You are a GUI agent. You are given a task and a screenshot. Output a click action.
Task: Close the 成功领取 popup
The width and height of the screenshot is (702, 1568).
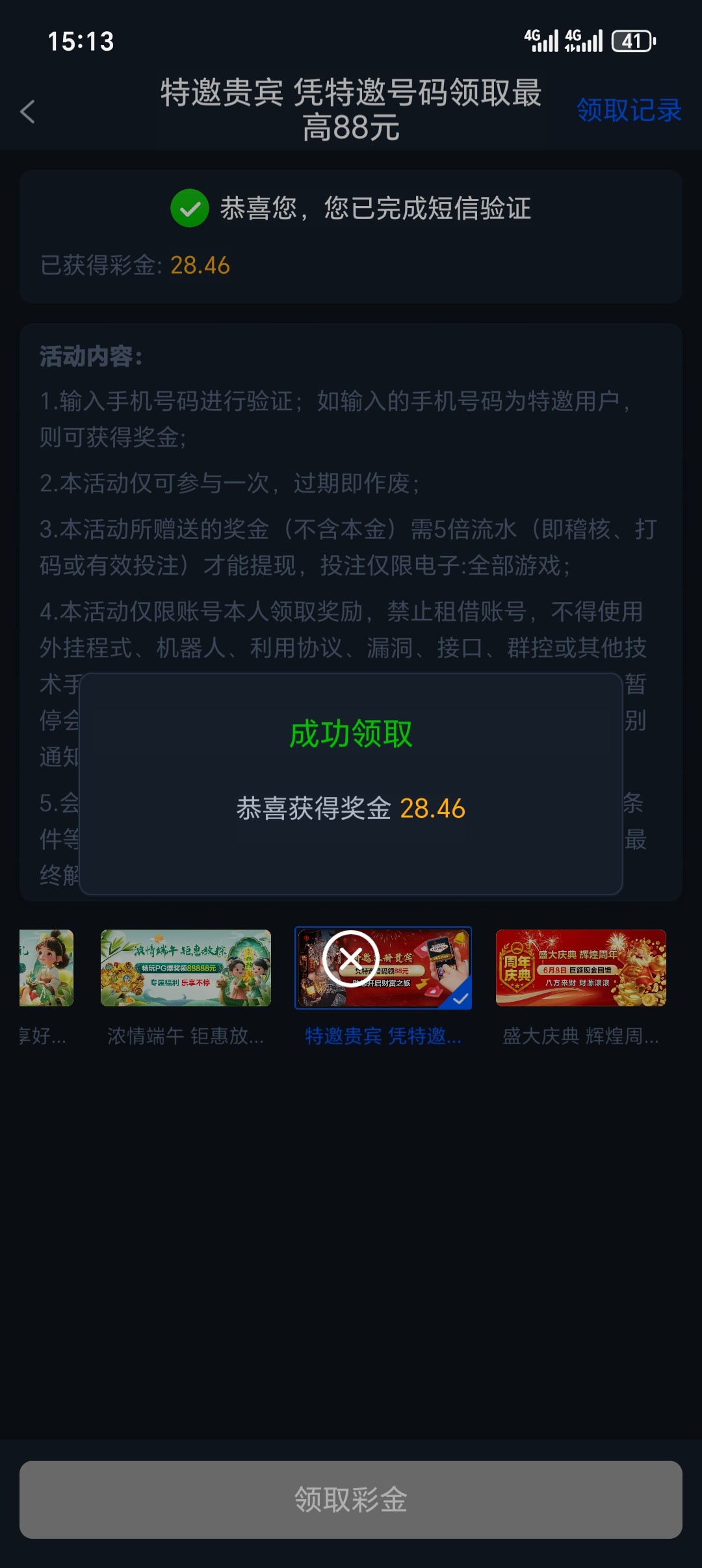[x=351, y=958]
